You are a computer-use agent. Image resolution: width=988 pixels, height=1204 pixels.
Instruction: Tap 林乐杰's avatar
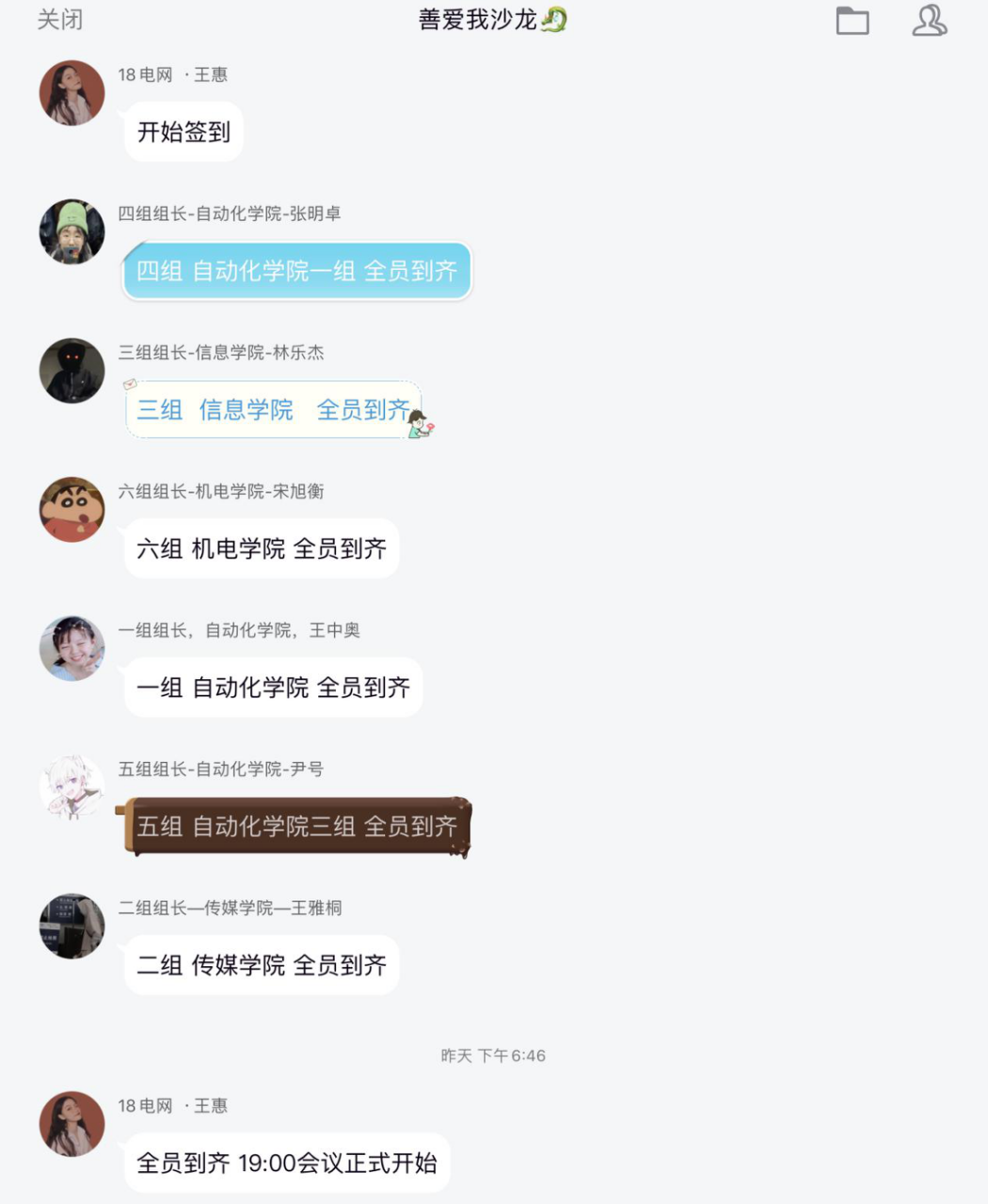[x=72, y=371]
